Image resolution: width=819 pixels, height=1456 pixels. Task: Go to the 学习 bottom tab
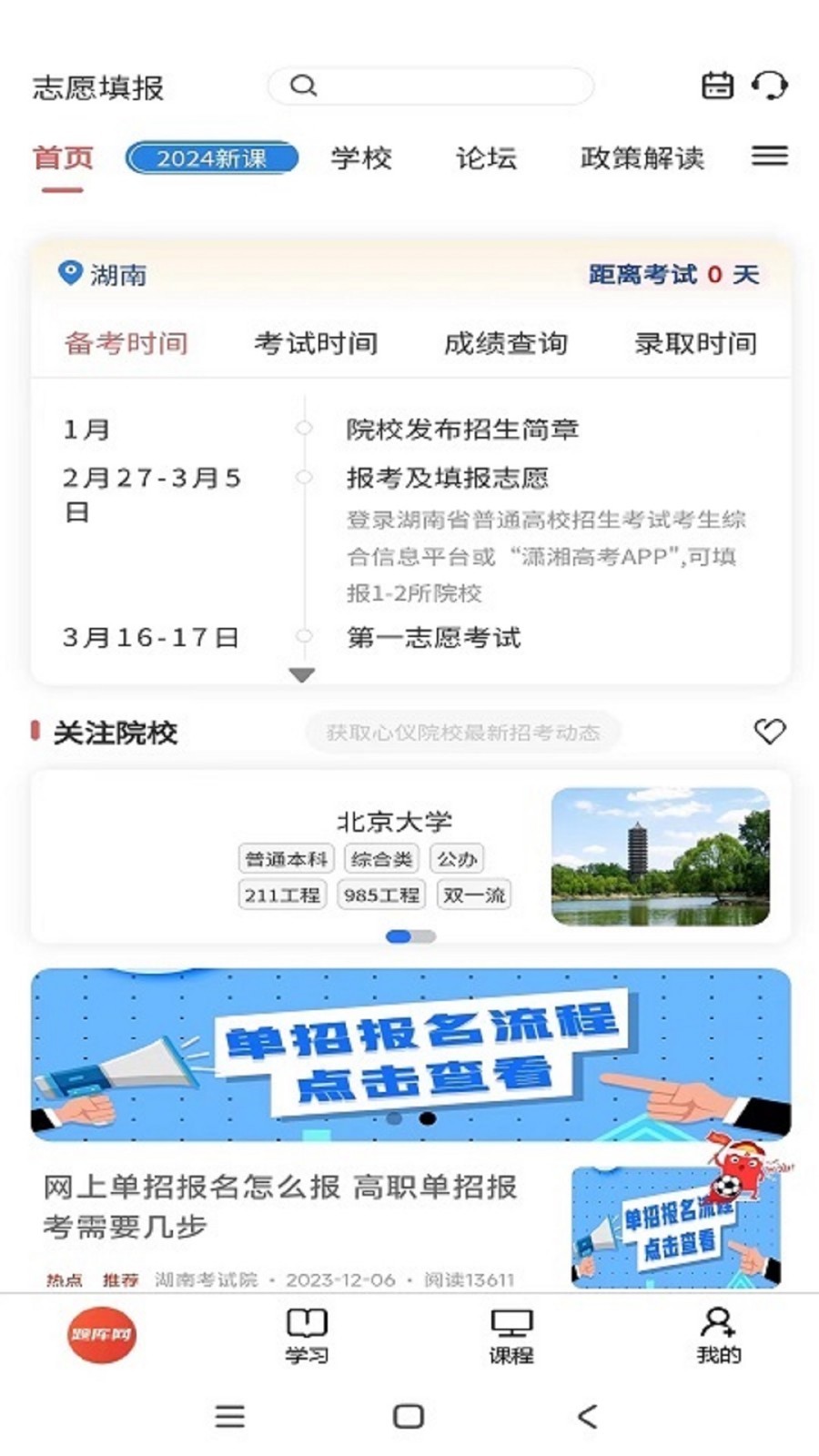point(307,1335)
